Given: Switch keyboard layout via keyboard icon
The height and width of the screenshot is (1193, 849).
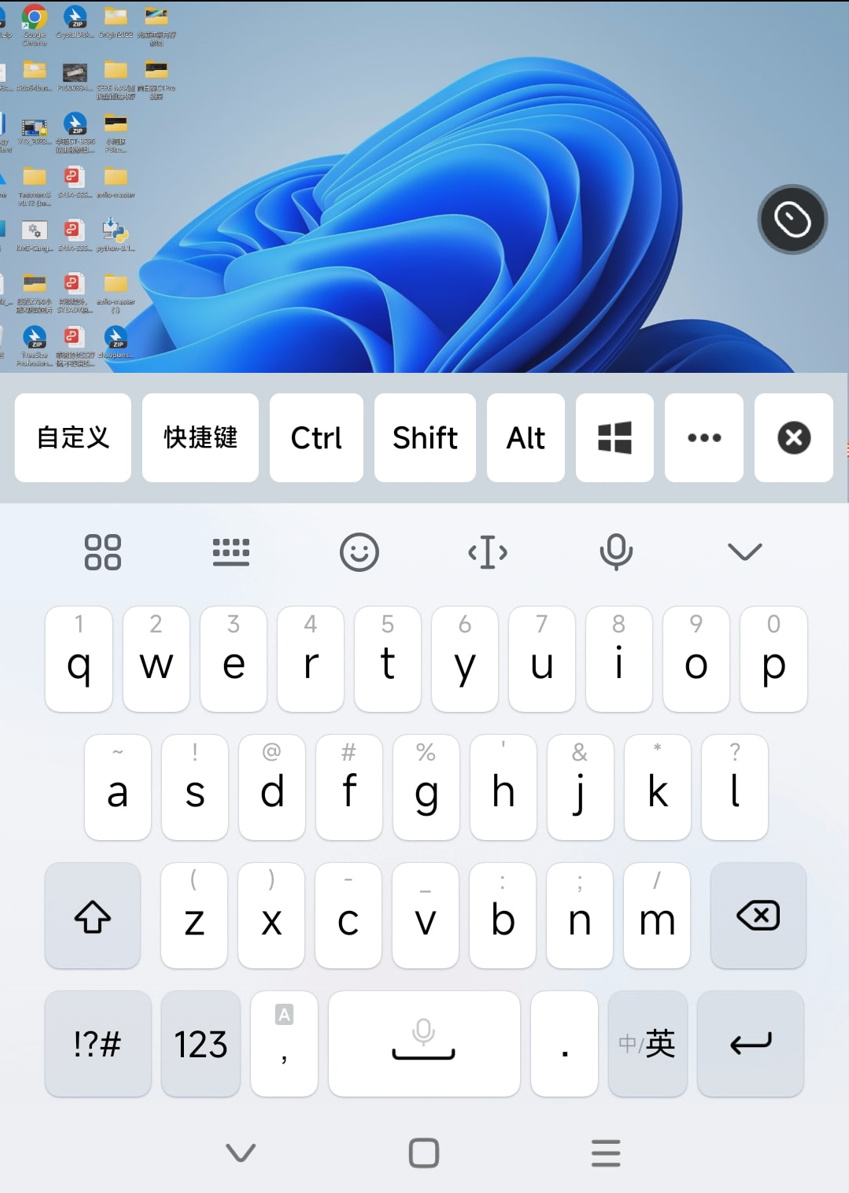Looking at the screenshot, I should [231, 552].
